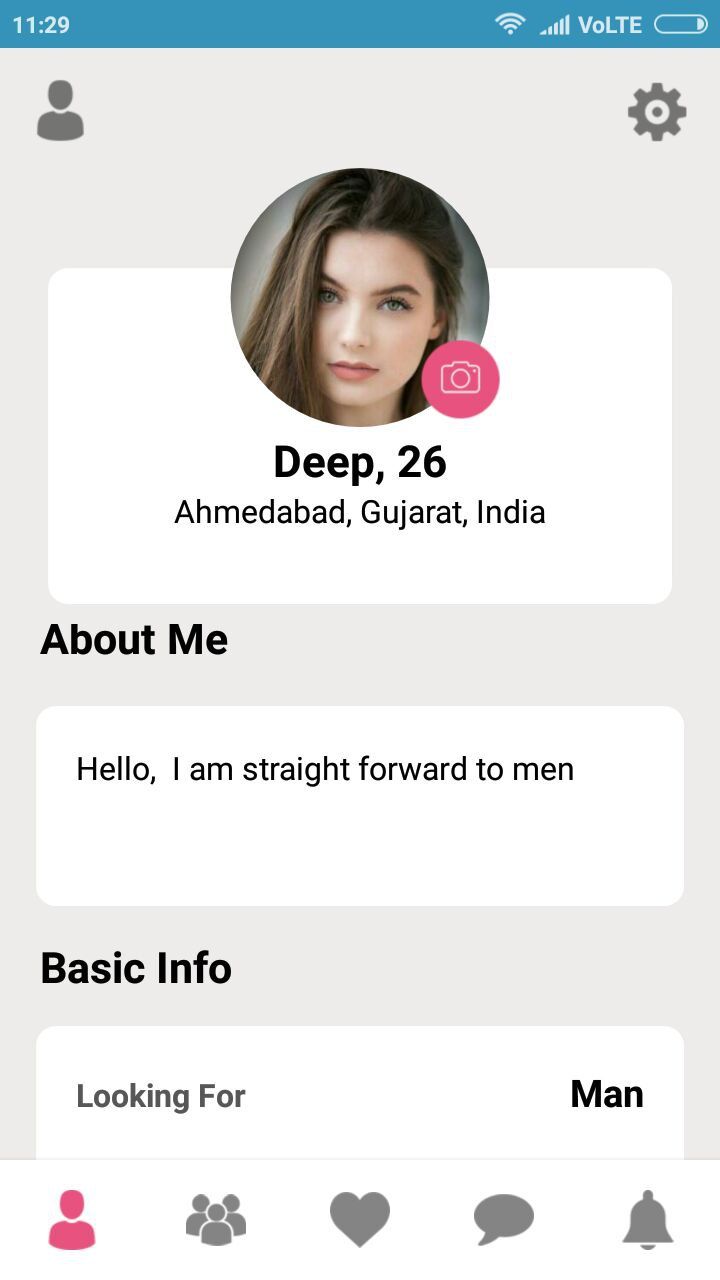The image size is (720, 1280).
Task: Open the heart likes tab
Action: (360, 1220)
